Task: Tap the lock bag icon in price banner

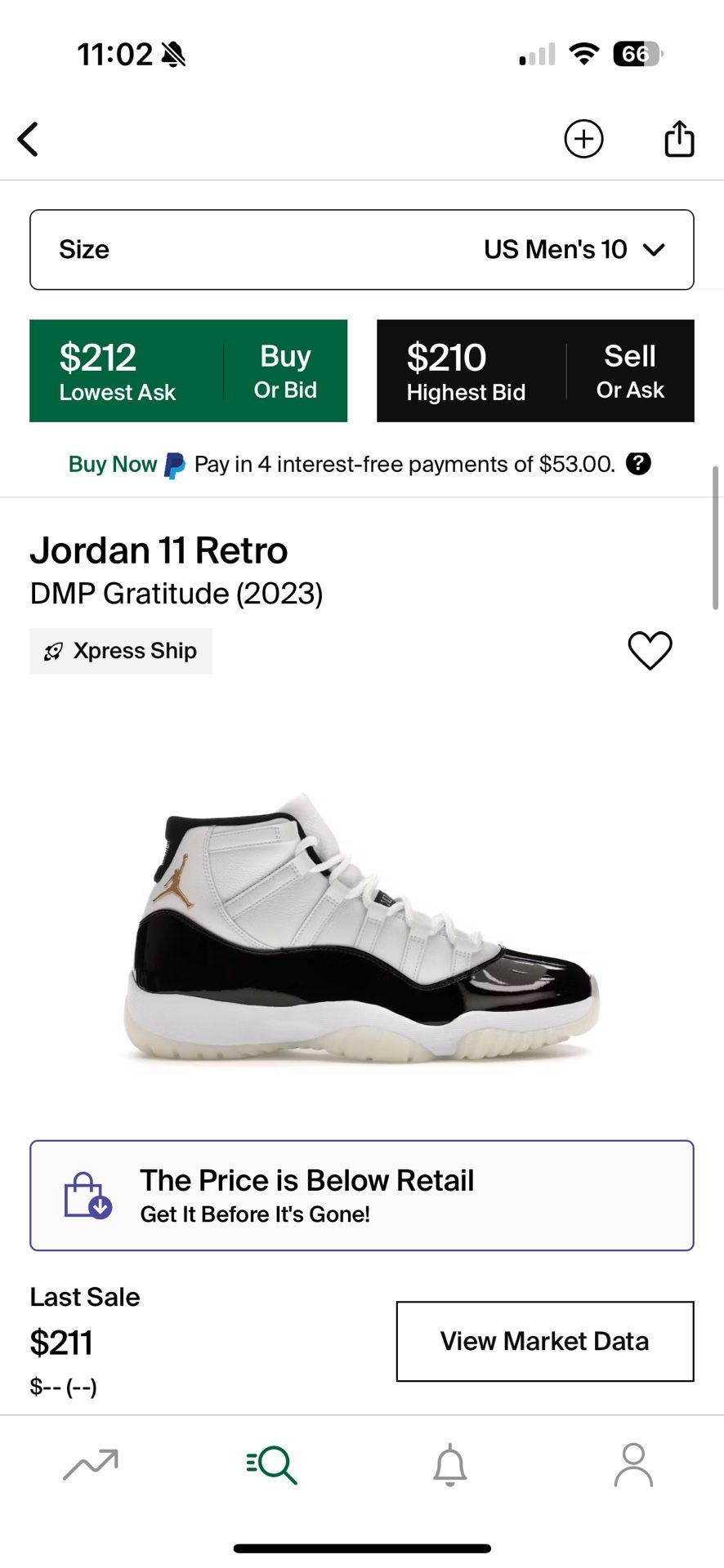Action: tap(87, 1195)
